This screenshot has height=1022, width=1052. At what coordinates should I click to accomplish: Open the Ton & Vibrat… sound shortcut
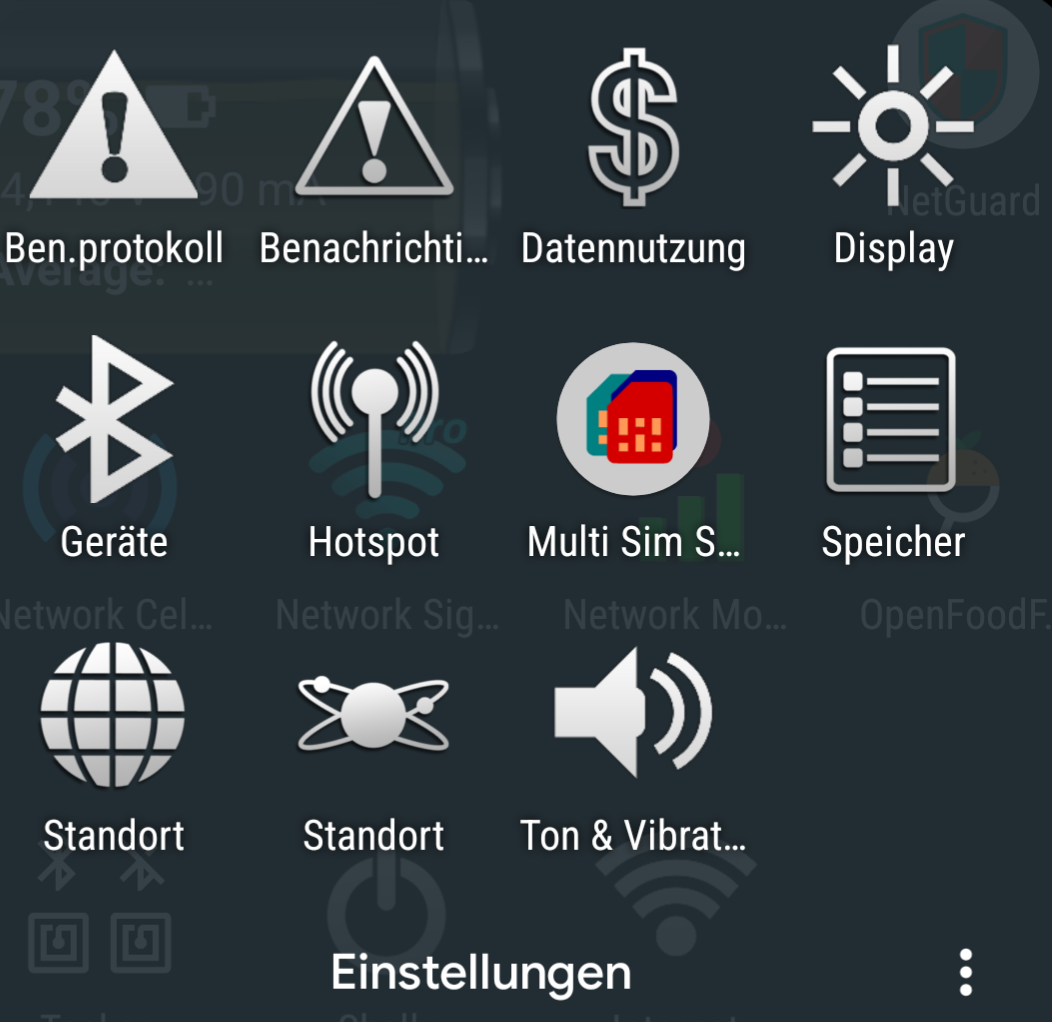633,713
